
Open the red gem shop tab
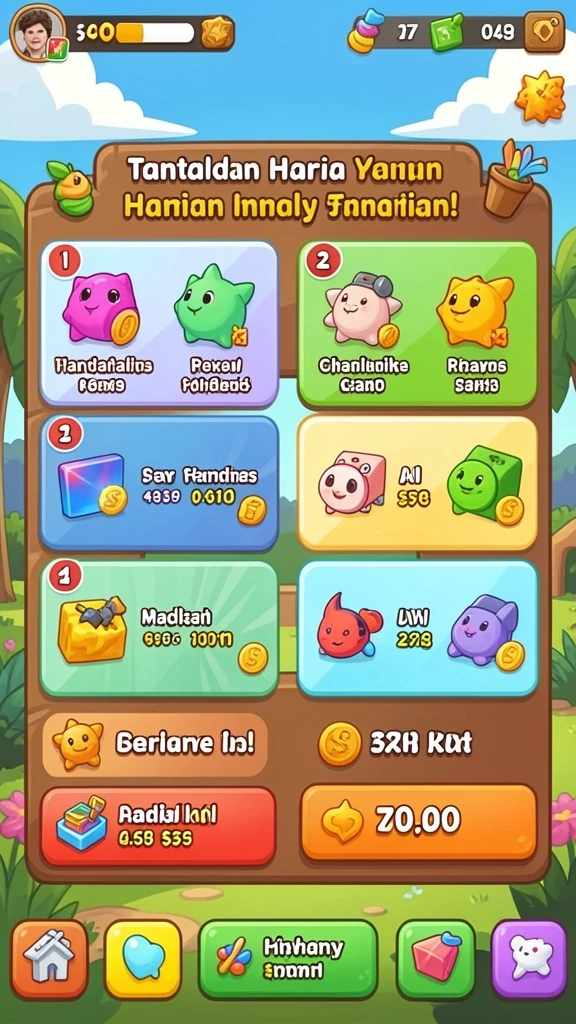pos(436,959)
